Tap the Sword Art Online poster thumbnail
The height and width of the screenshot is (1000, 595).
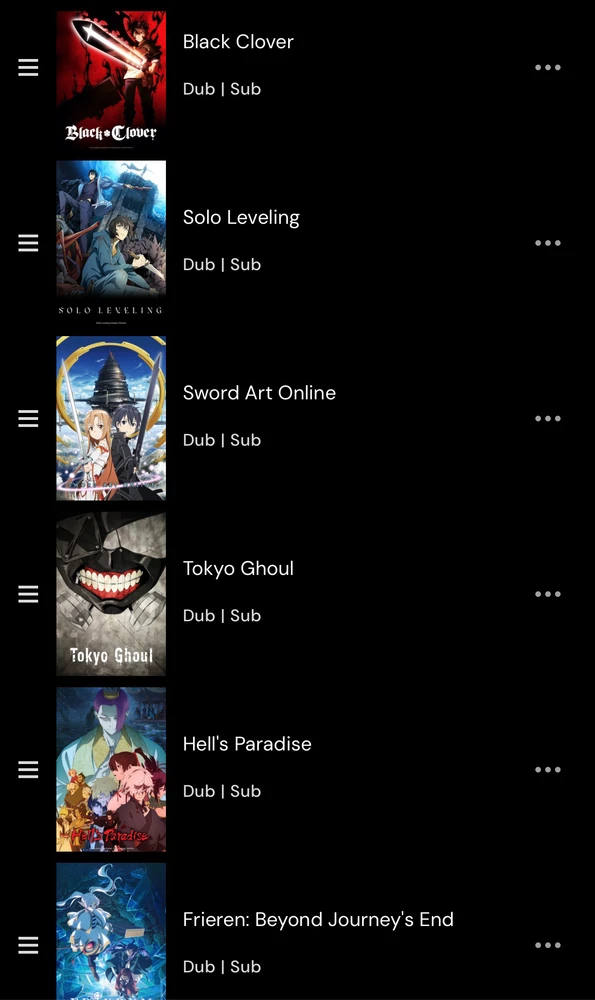pyautogui.click(x=111, y=418)
